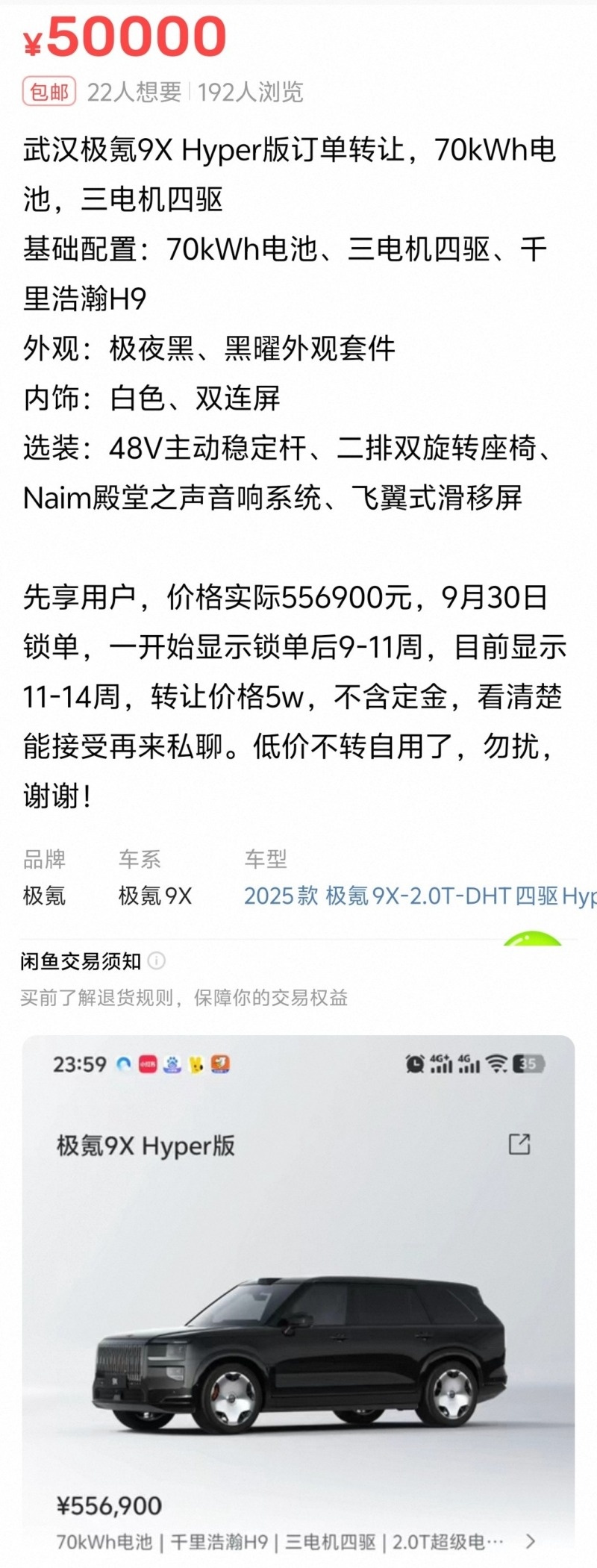Tap the 22人想要 counter
Screen dimensions: 597x1568
point(136,91)
